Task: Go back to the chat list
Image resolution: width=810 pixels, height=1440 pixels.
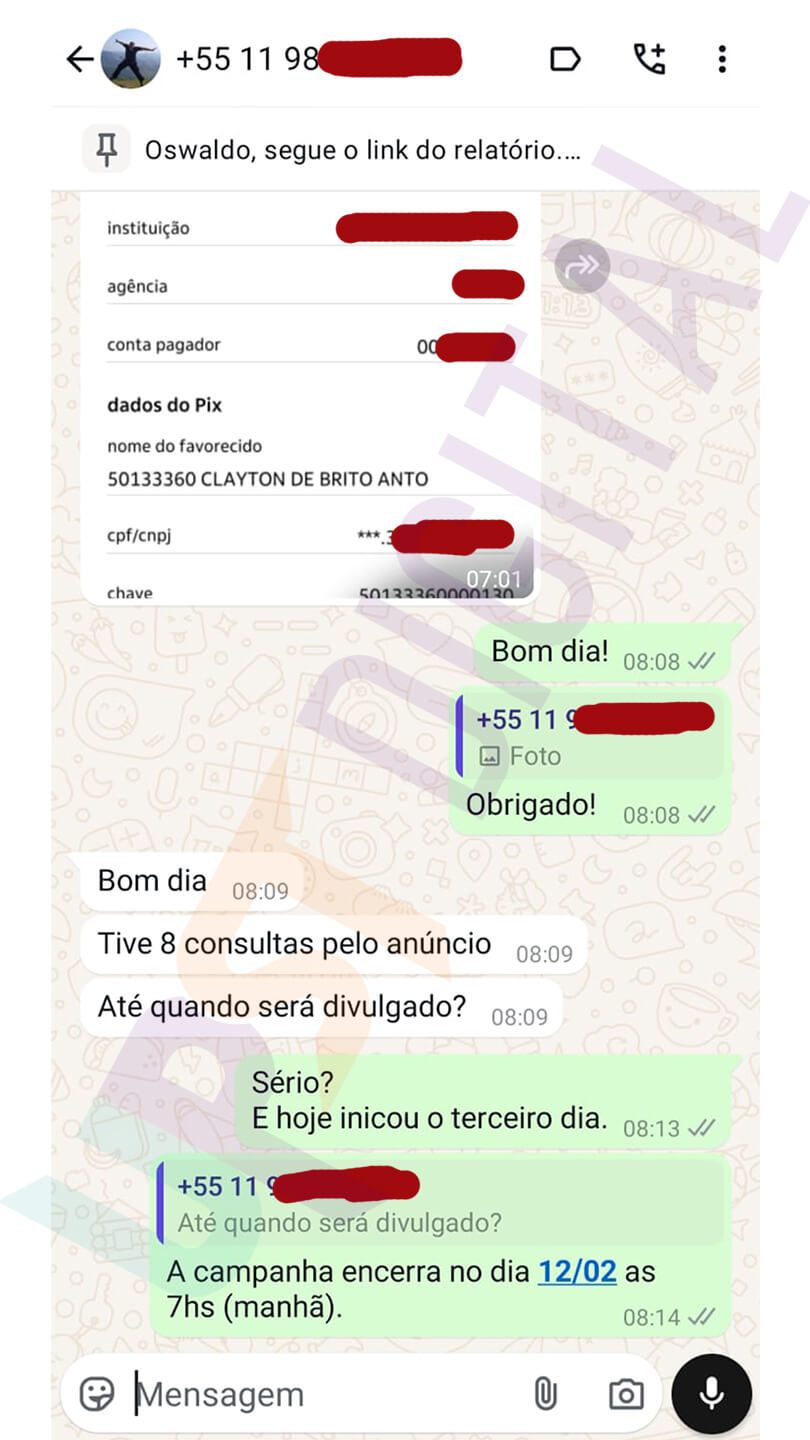Action: [x=79, y=60]
